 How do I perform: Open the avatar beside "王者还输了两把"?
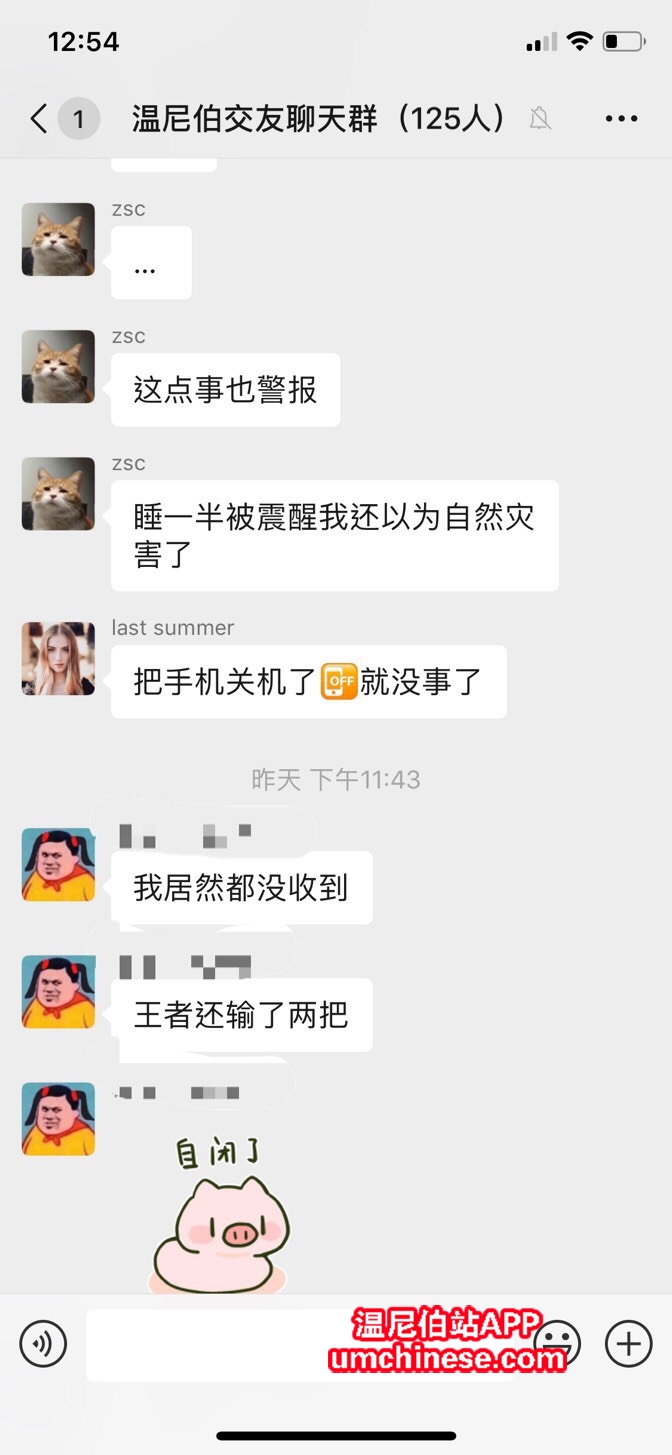coord(59,991)
